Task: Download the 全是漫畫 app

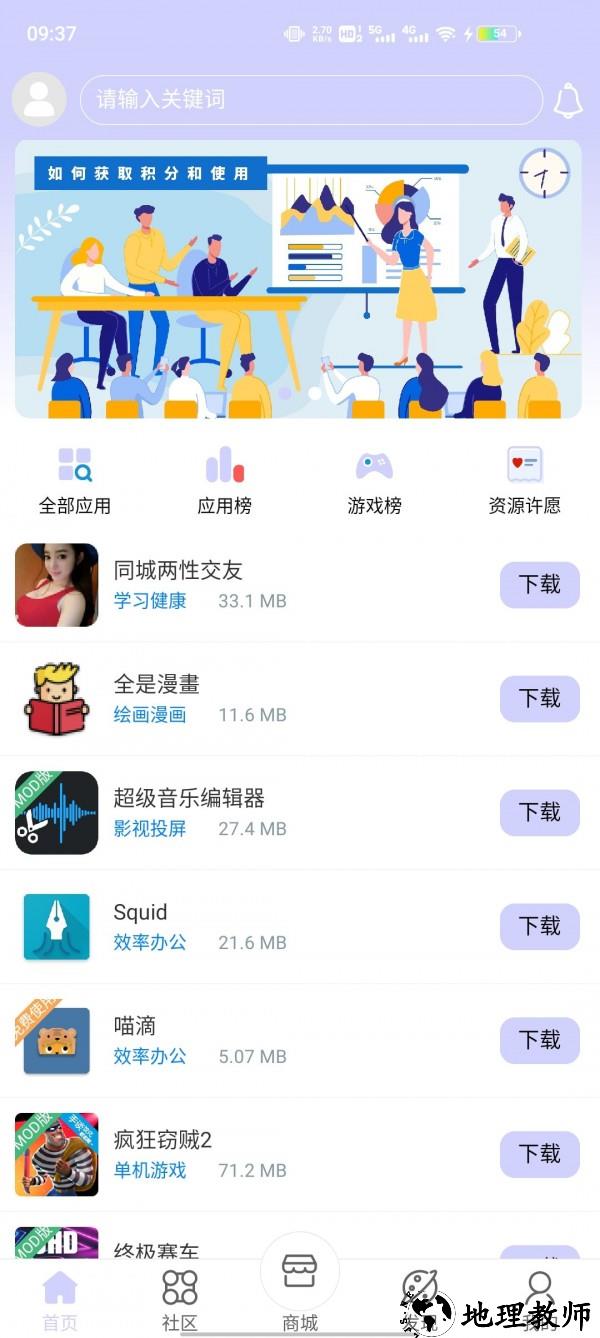Action: coord(540,698)
